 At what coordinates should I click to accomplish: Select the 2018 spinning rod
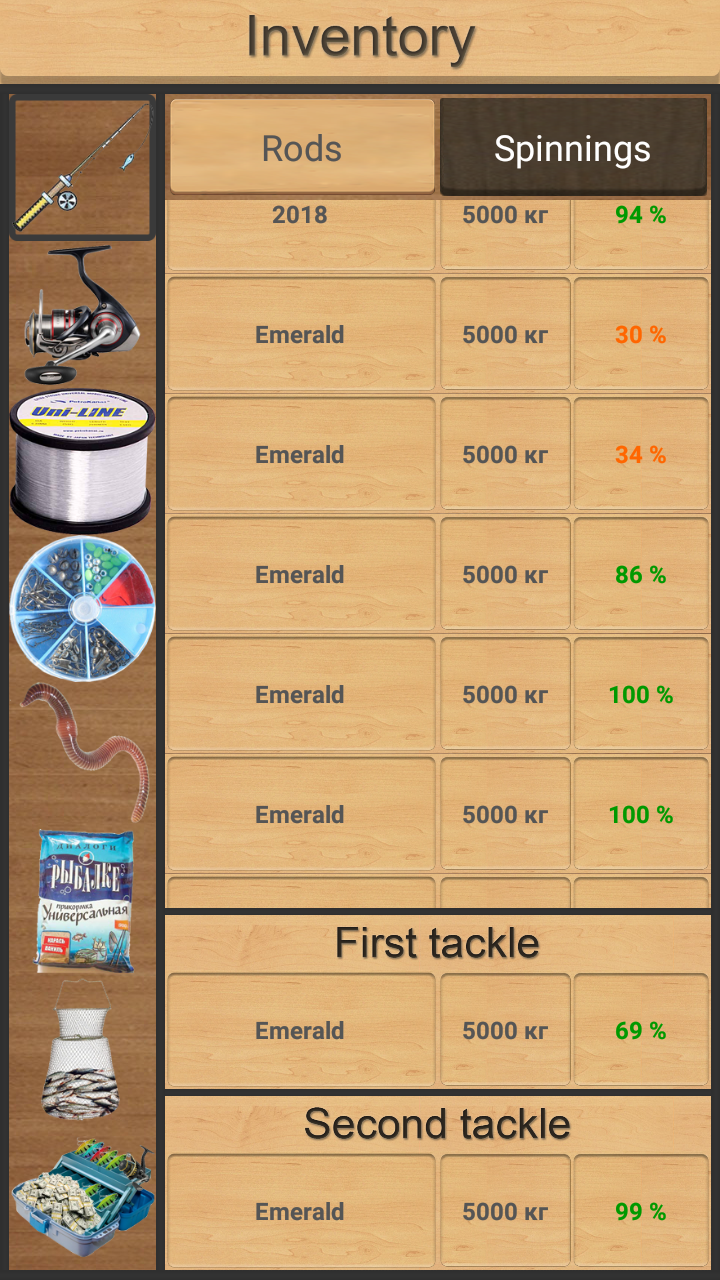[x=300, y=215]
